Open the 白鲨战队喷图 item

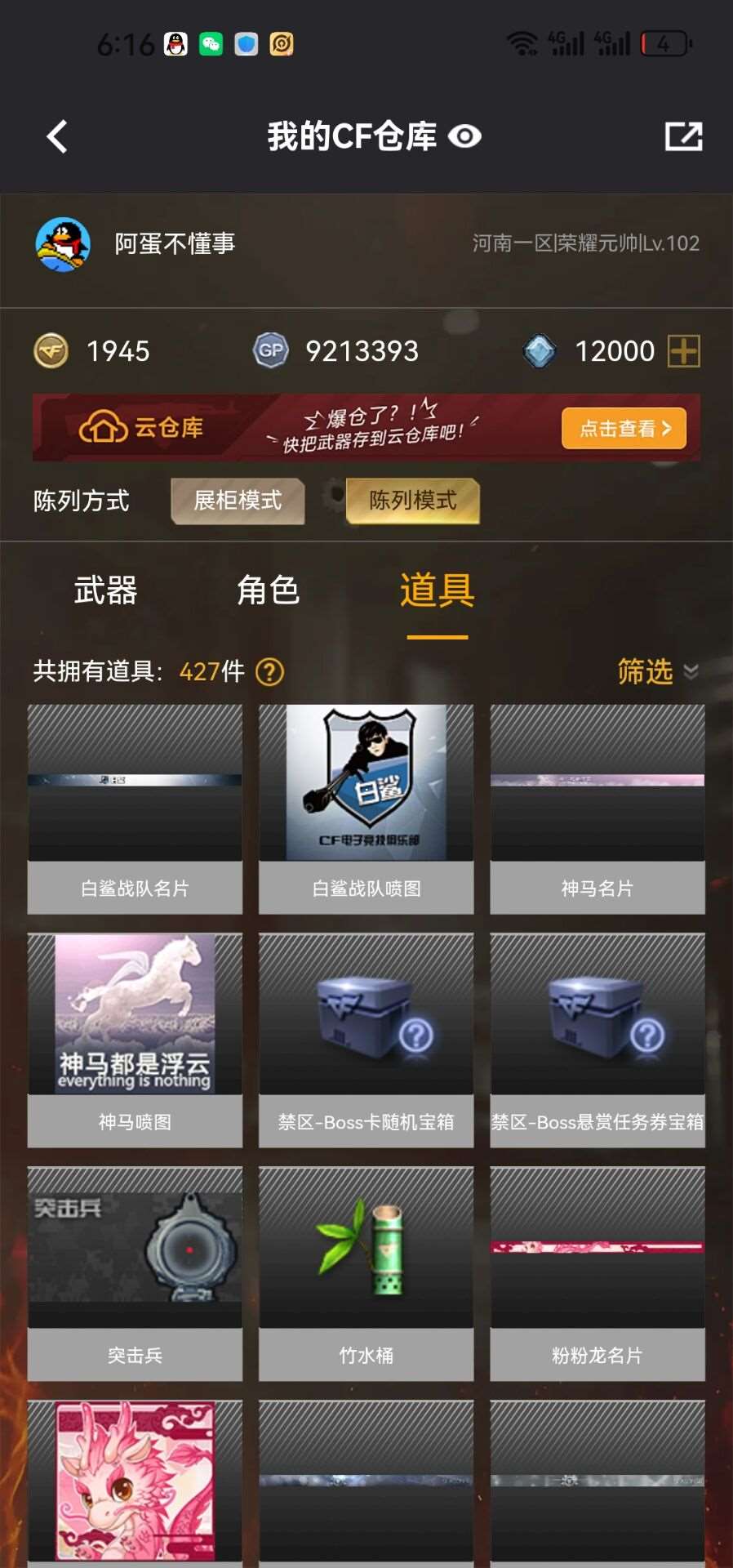tap(366, 808)
